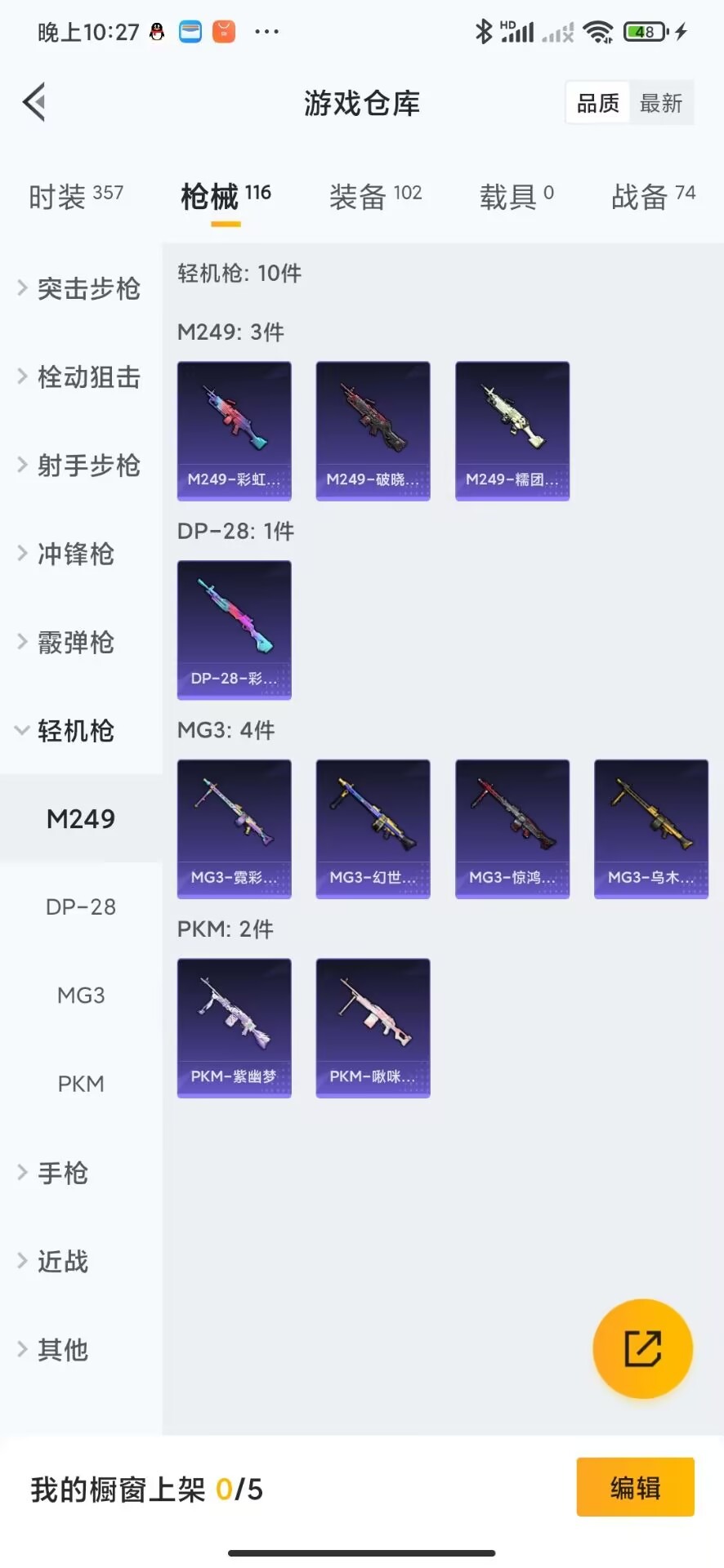Viewport: 724px width, 1568px height.
Task: Select PKM in the sidebar
Action: [81, 1084]
